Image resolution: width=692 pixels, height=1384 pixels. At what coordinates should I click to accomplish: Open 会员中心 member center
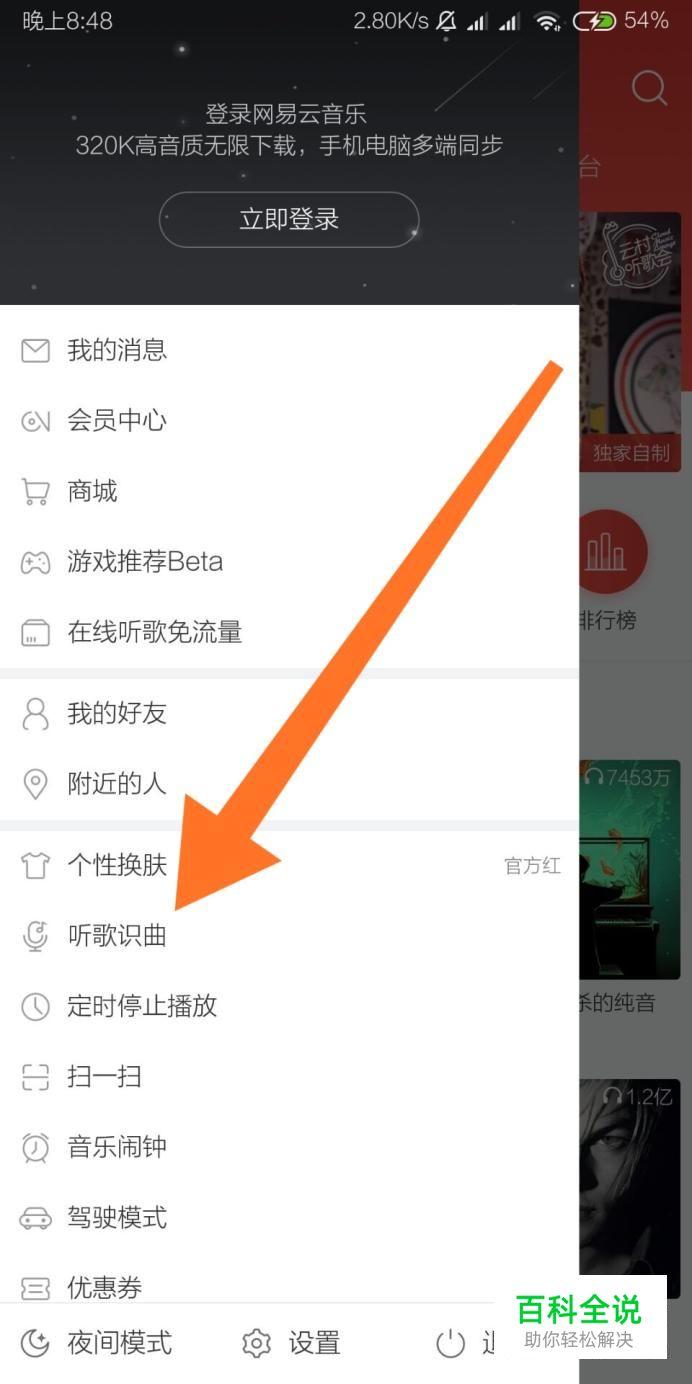click(289, 421)
